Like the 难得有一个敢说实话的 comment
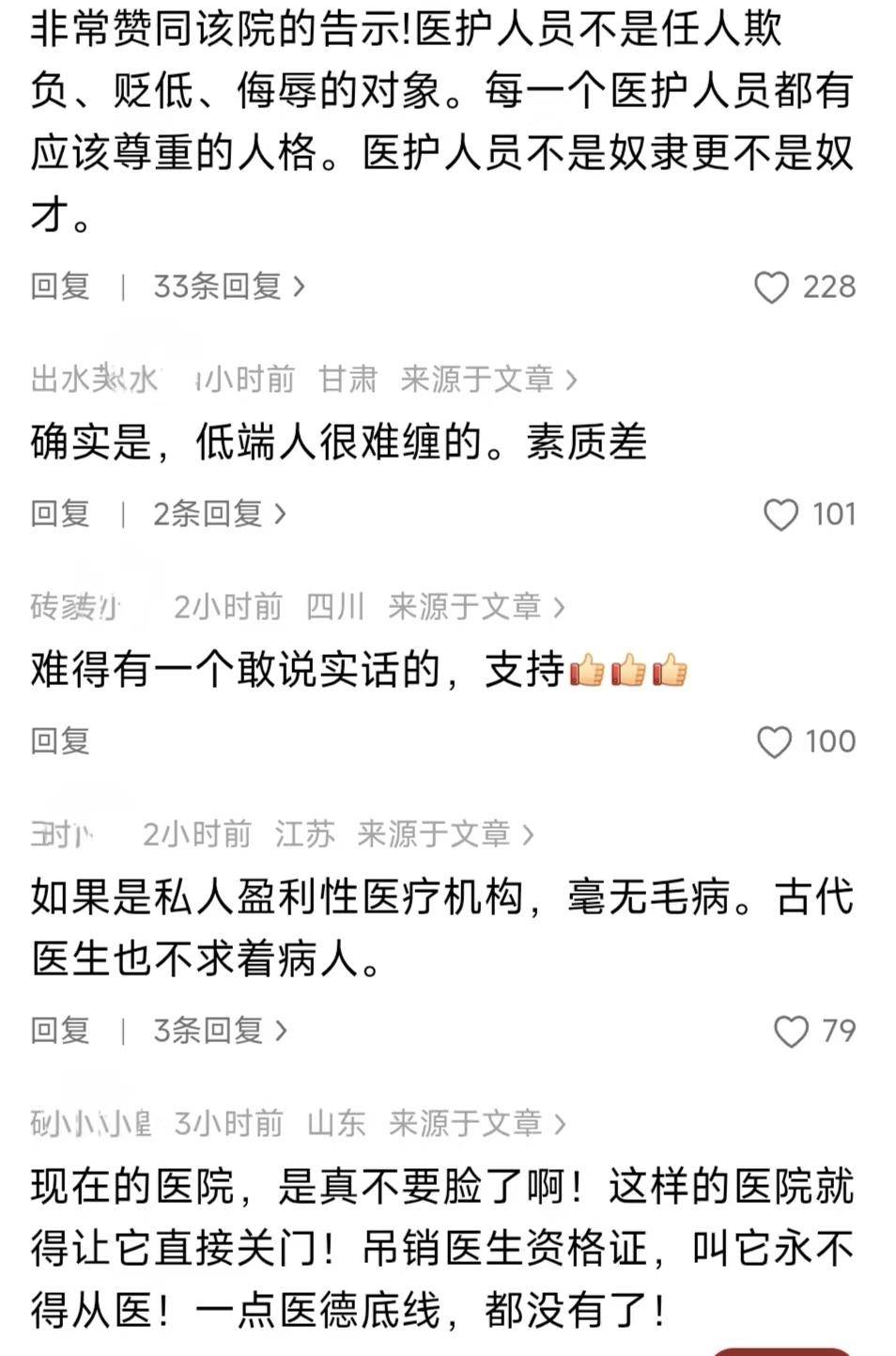This screenshot has width=896, height=1356. point(775,742)
